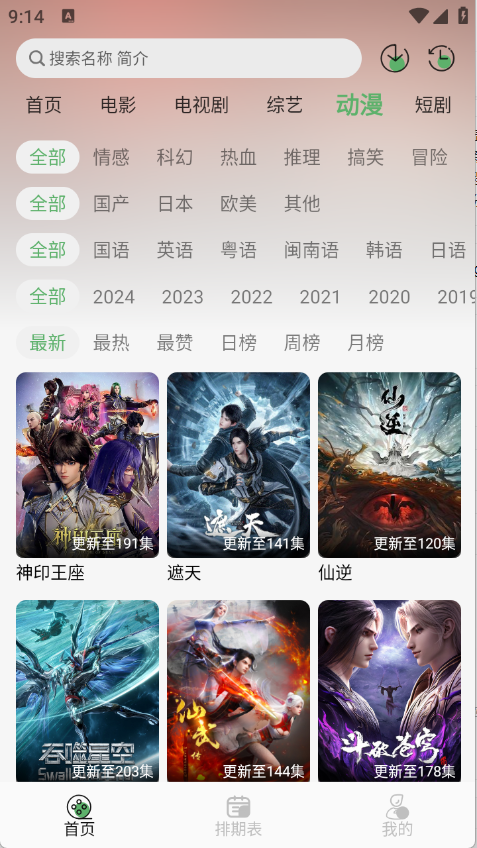Sort by 最热
Viewport: 477px width, 848px height.
pyautogui.click(x=111, y=343)
